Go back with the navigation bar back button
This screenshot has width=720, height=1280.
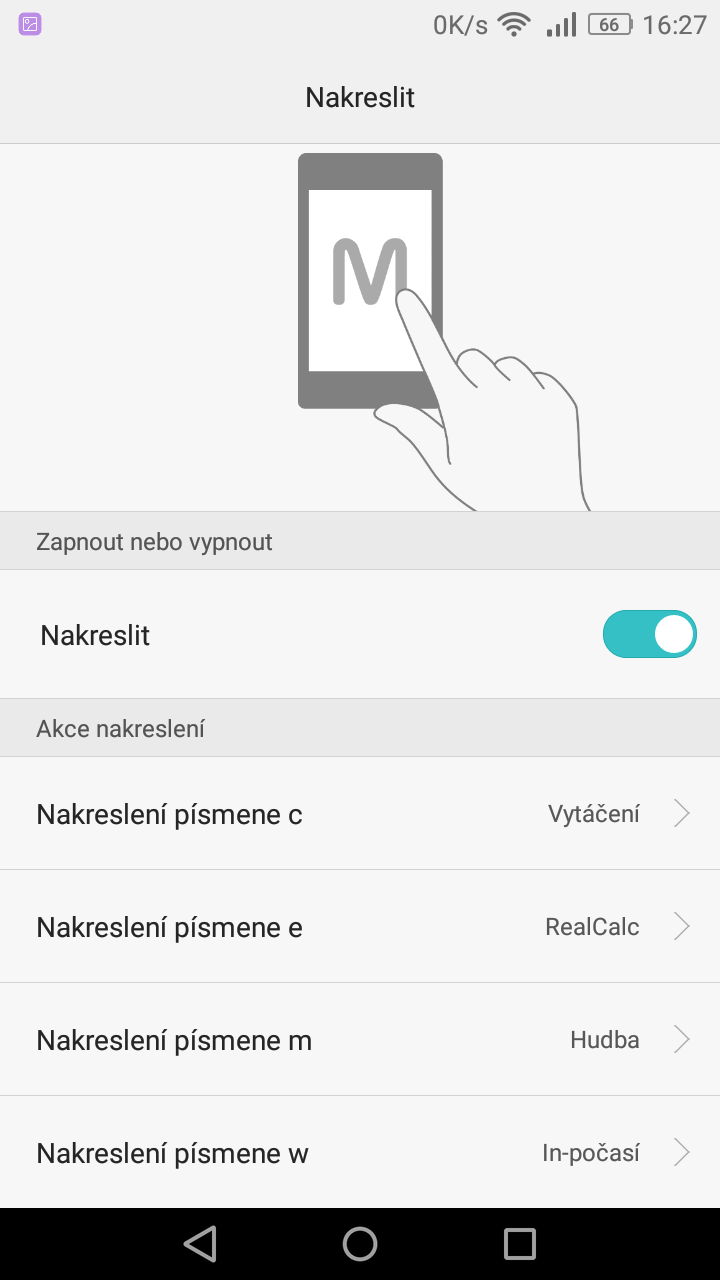tap(200, 1244)
